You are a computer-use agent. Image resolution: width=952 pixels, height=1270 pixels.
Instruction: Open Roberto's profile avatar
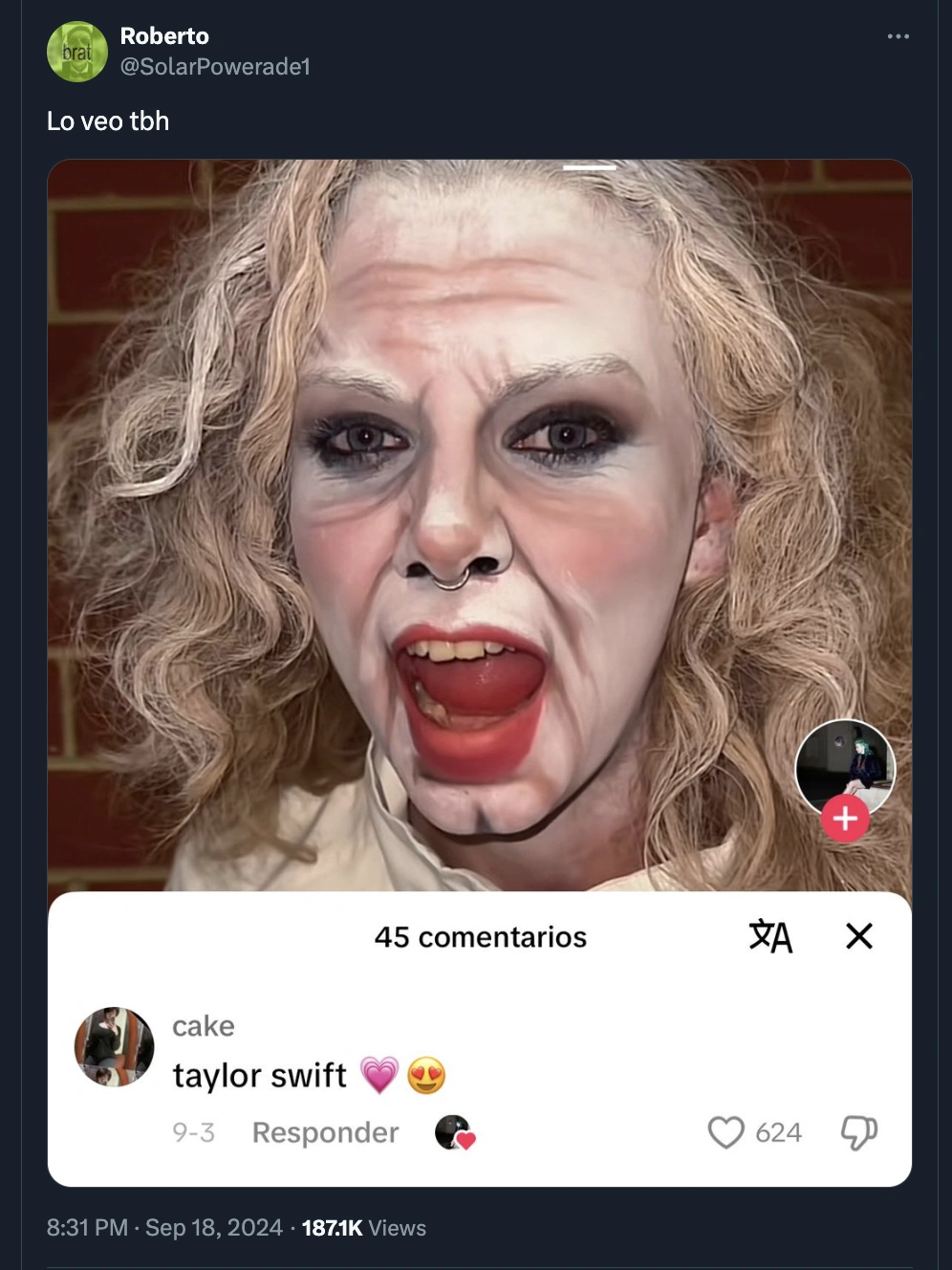(x=76, y=52)
